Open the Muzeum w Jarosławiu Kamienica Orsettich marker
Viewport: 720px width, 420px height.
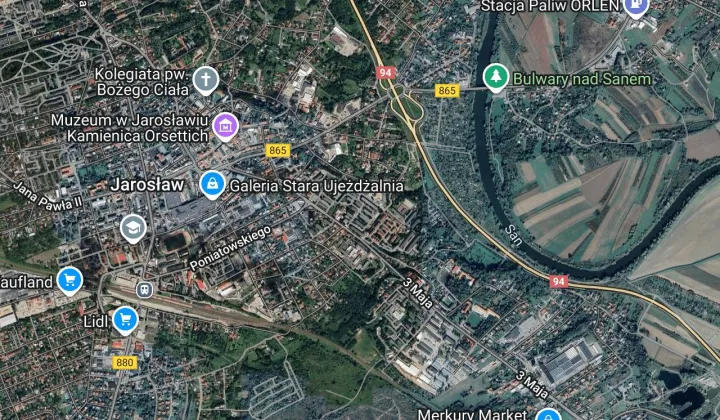[226, 126]
